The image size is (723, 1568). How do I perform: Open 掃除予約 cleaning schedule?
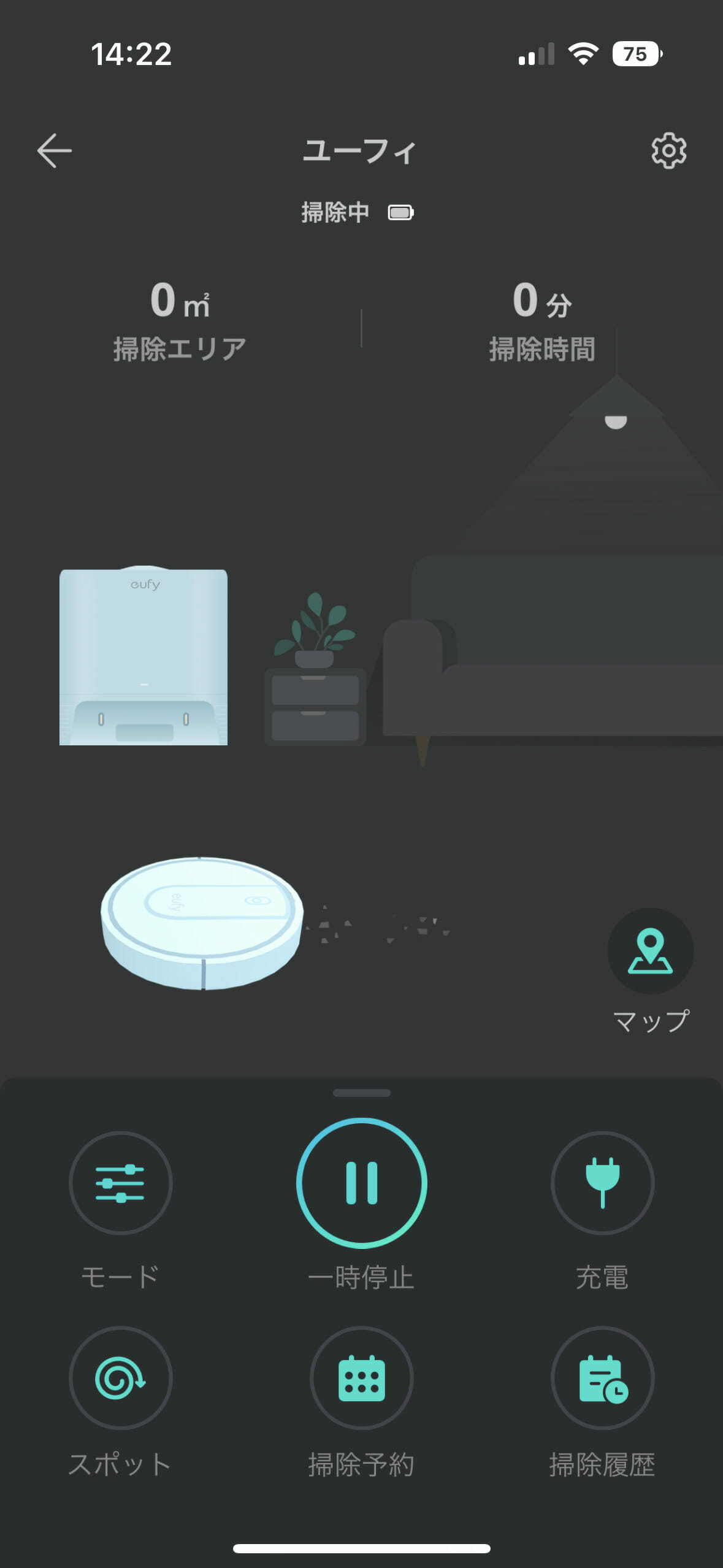click(361, 1378)
